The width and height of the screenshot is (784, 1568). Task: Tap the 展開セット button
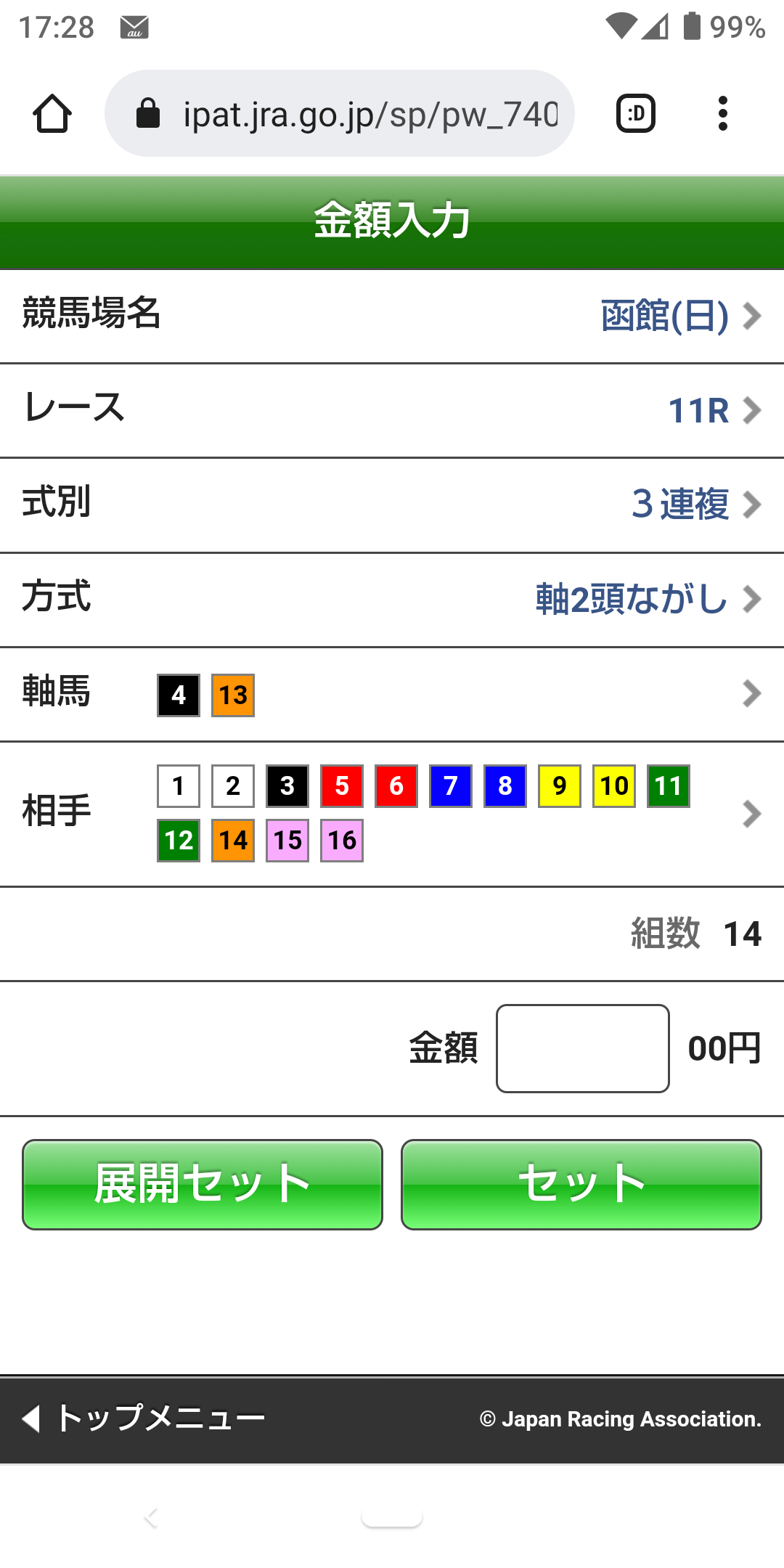coord(203,1184)
